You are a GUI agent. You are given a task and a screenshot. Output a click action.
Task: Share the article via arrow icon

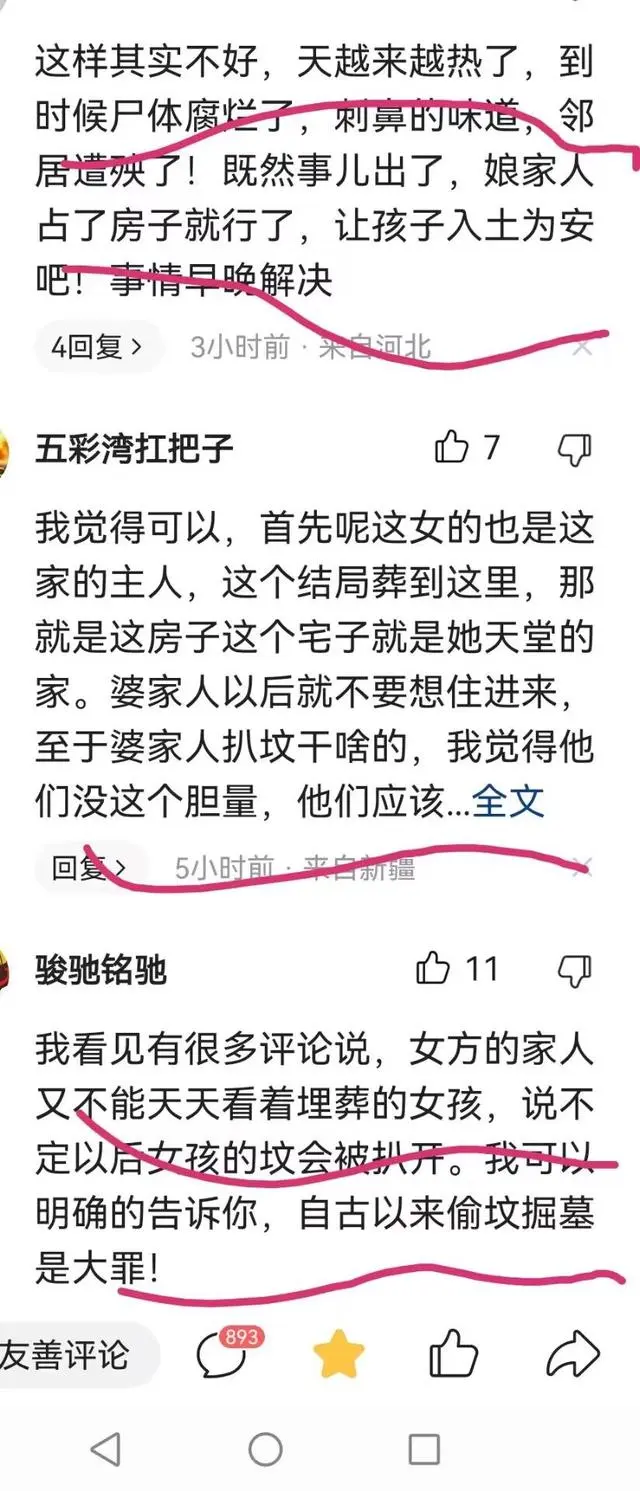point(573,1355)
